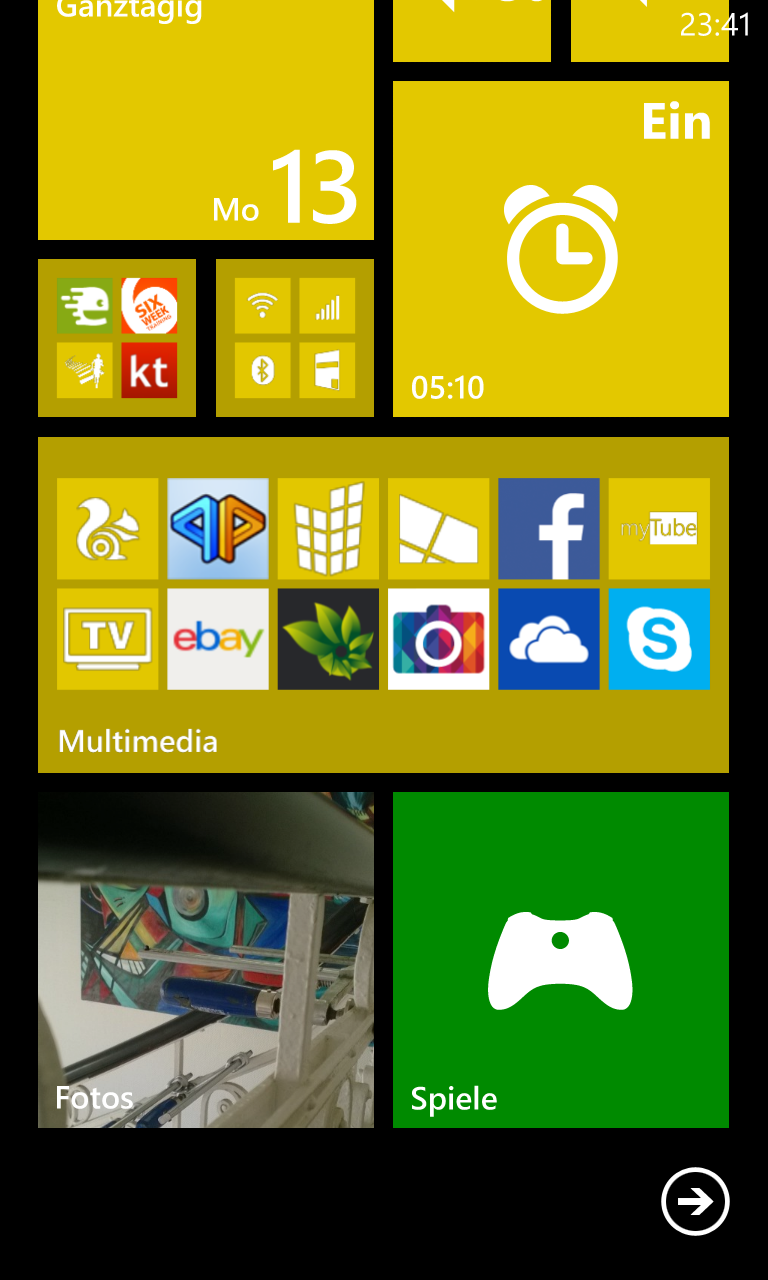768x1280 pixels.
Task: Open the connectivity settings folder with Wi-Fi
Action: (x=295, y=338)
